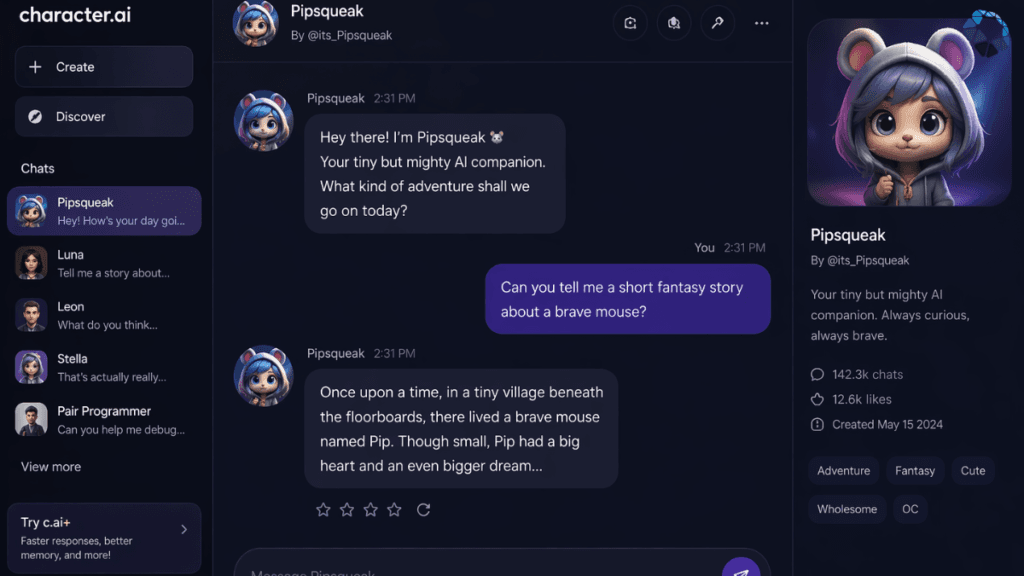This screenshot has height=576, width=1024.
Task: Open the Discover page
Action: click(x=104, y=116)
